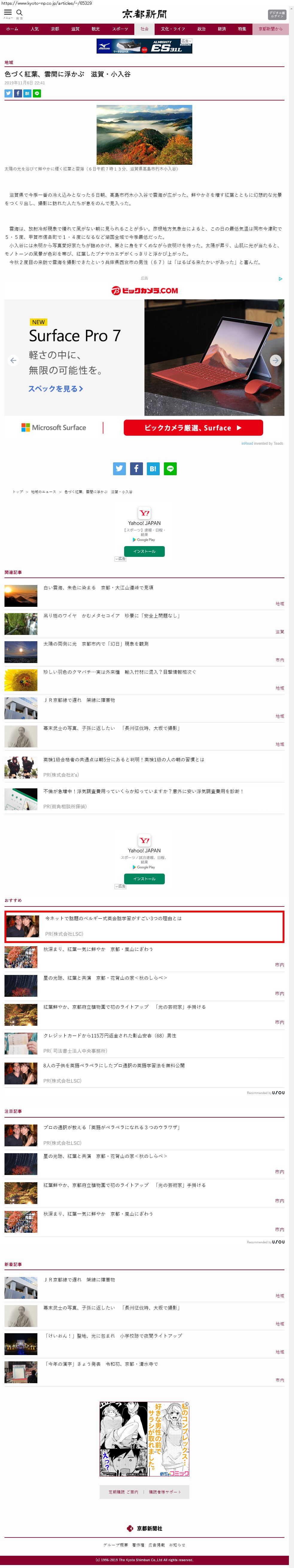294x1568 pixels.
Task: Open 定期購読ご案内 link near footer
Action: coord(124,1492)
